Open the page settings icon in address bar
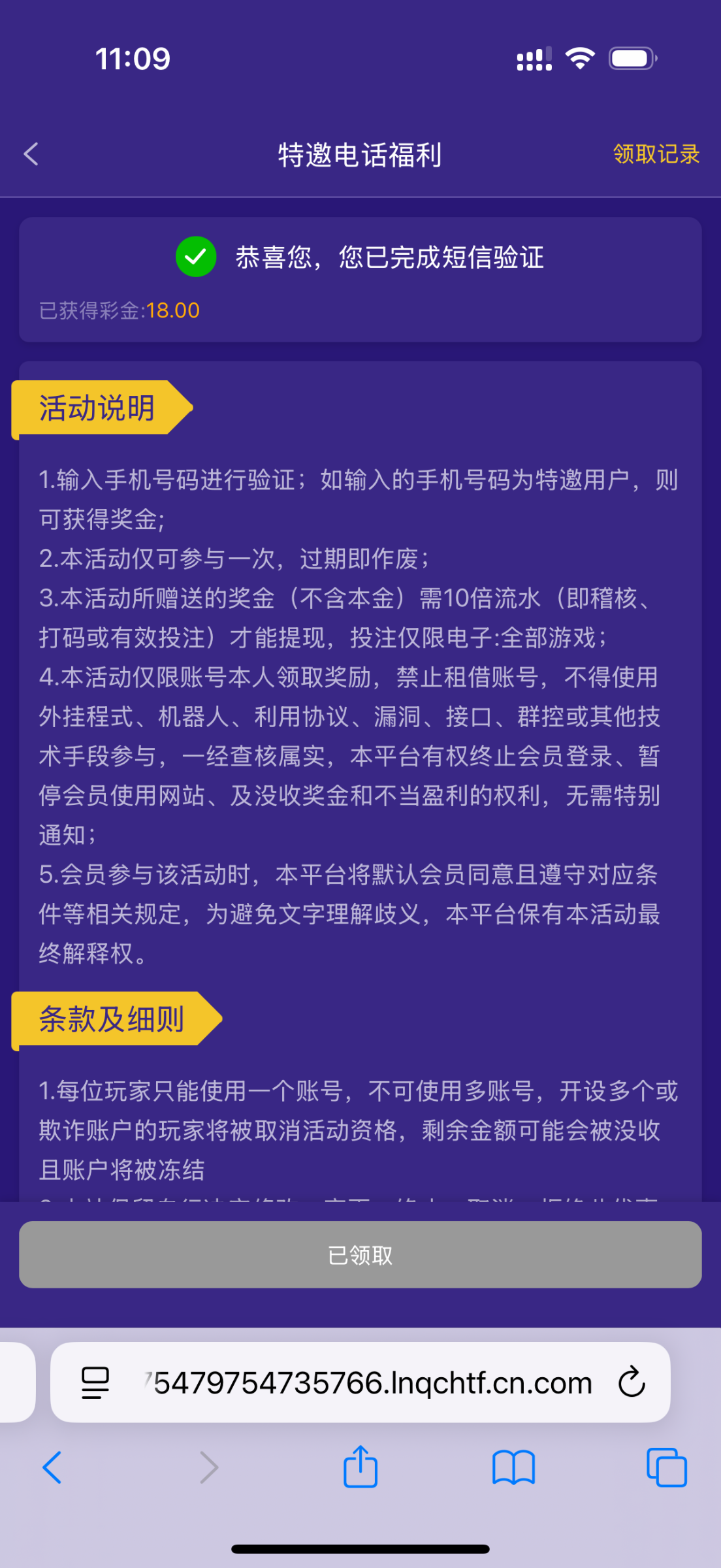The width and height of the screenshot is (721, 1568). (95, 1382)
